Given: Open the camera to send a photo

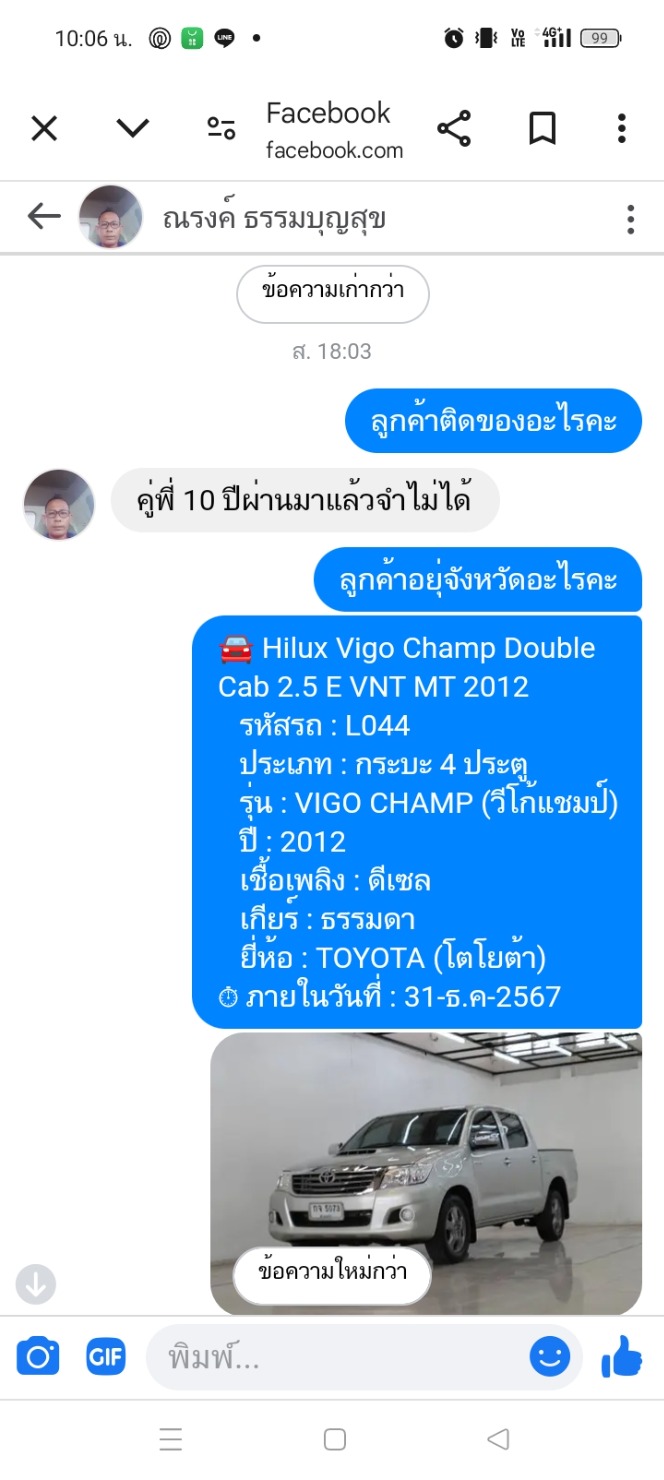Looking at the screenshot, I should pos(38,1357).
